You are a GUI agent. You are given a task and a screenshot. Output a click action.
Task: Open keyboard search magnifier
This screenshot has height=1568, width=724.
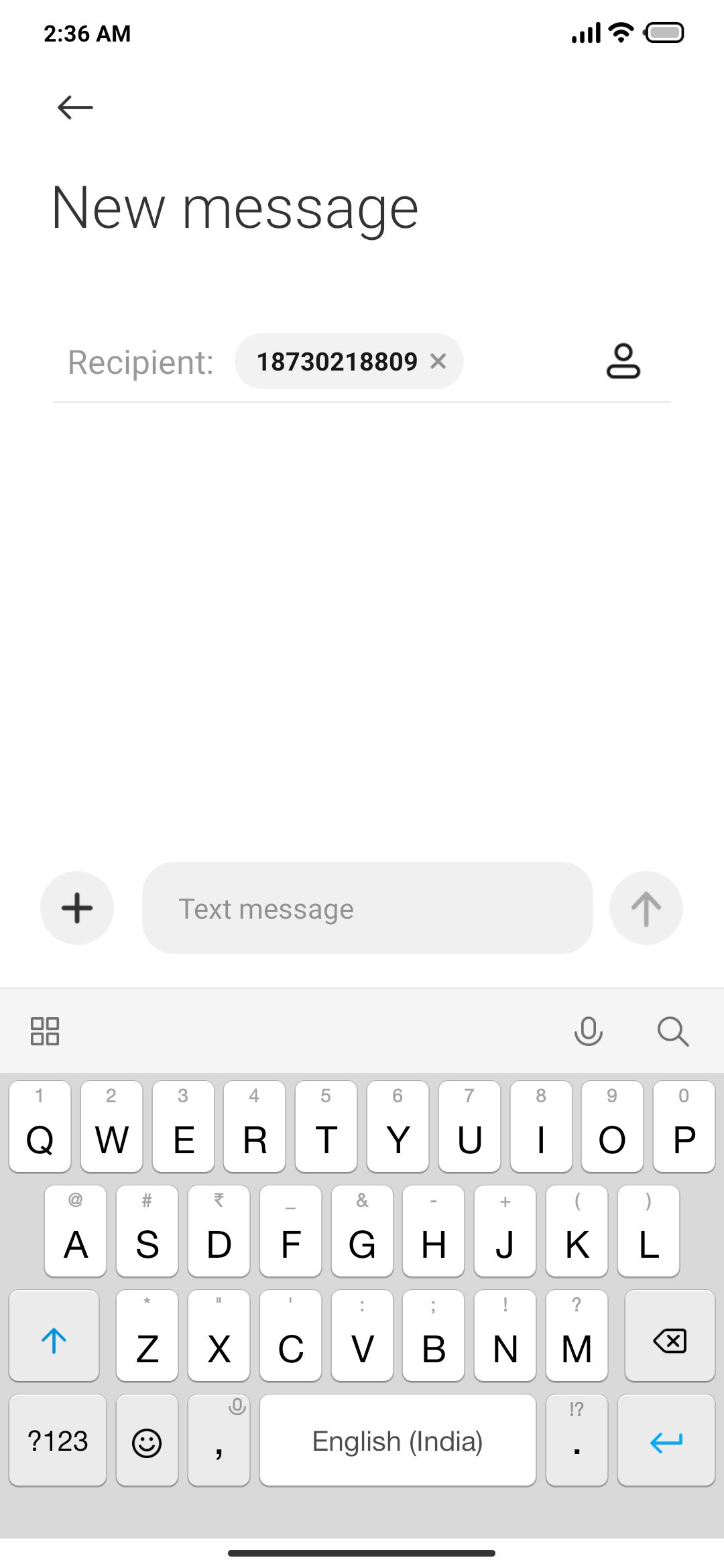pyautogui.click(x=673, y=1031)
